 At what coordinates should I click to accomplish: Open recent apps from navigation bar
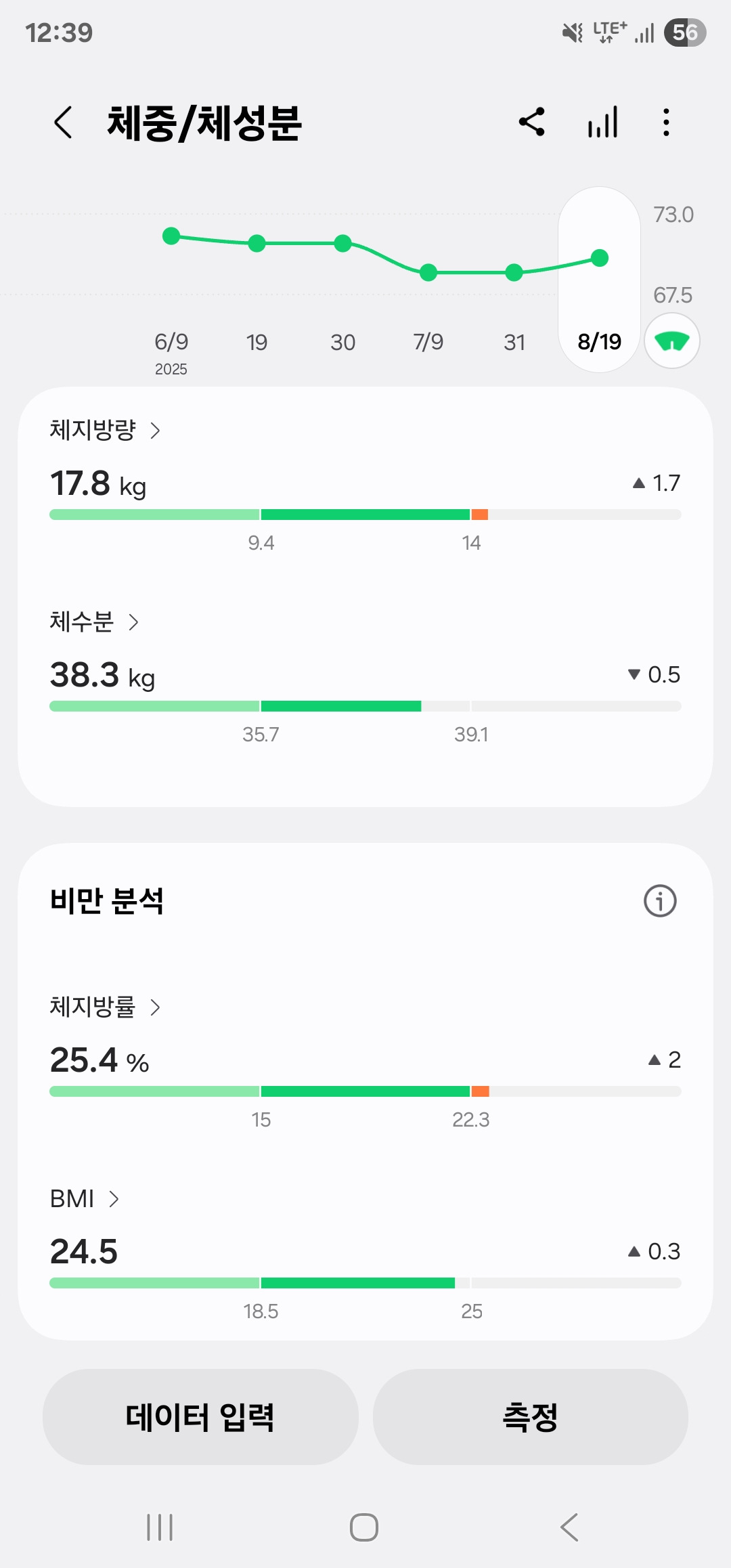pyautogui.click(x=160, y=1527)
